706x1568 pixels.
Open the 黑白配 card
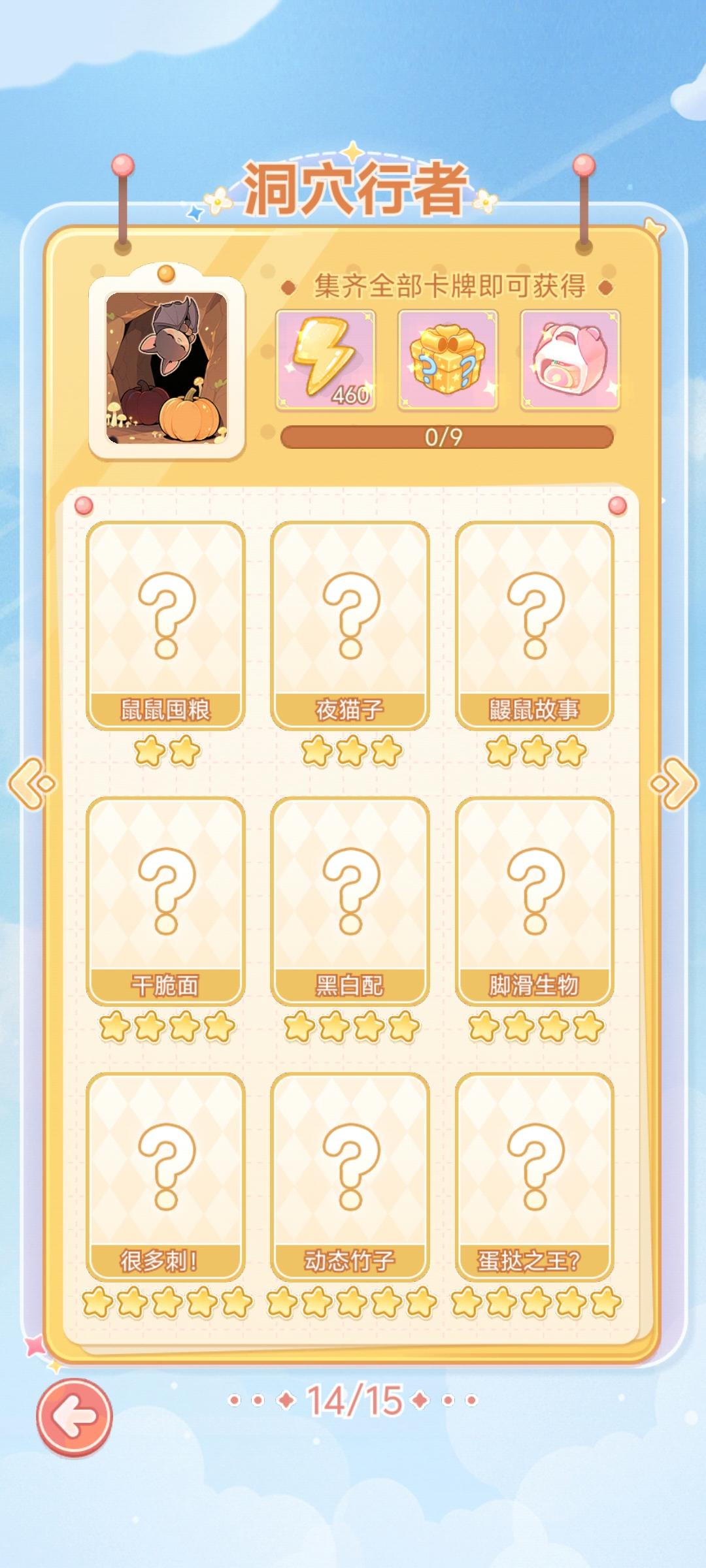pos(350,900)
